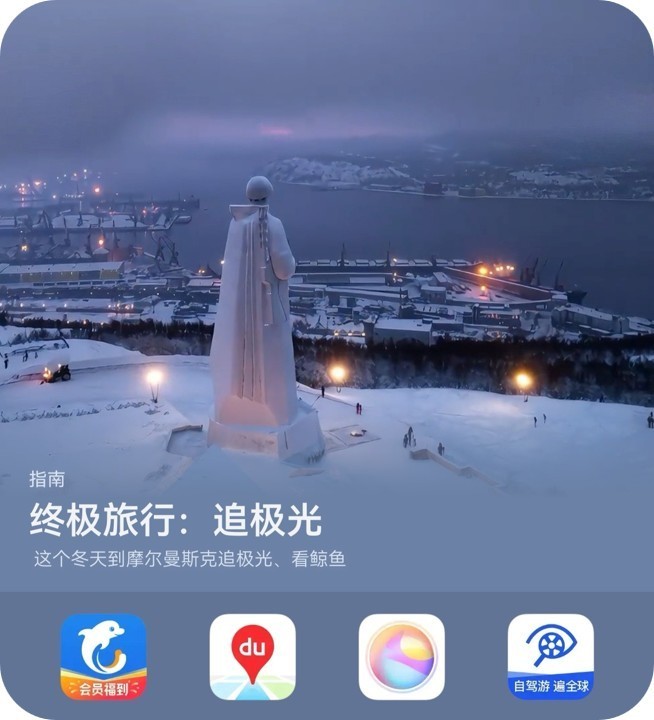
Task: Open the colorful sphere app icon
Action: point(401,657)
